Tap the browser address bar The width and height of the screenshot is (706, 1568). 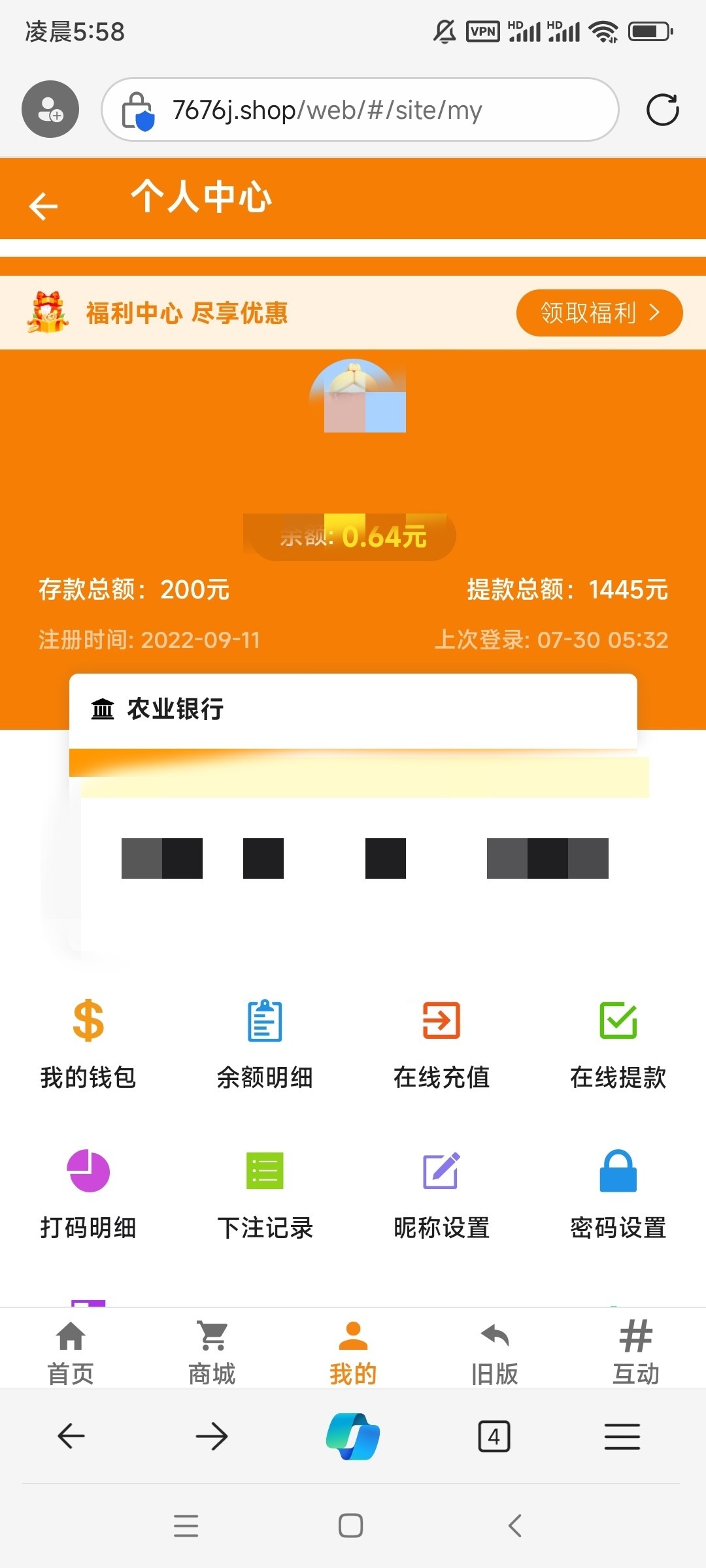click(x=360, y=110)
